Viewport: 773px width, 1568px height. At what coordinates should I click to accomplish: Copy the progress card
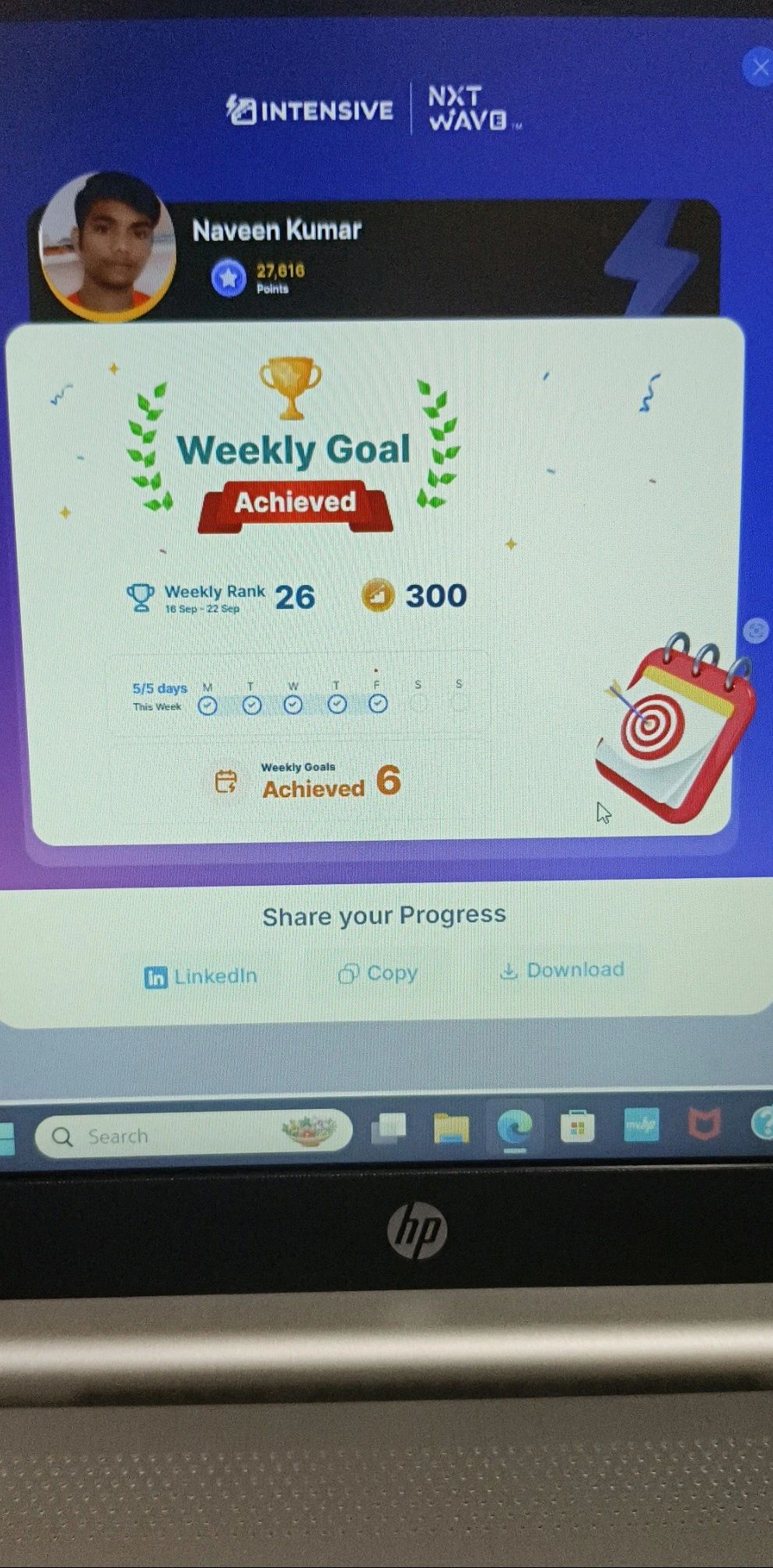coord(378,973)
